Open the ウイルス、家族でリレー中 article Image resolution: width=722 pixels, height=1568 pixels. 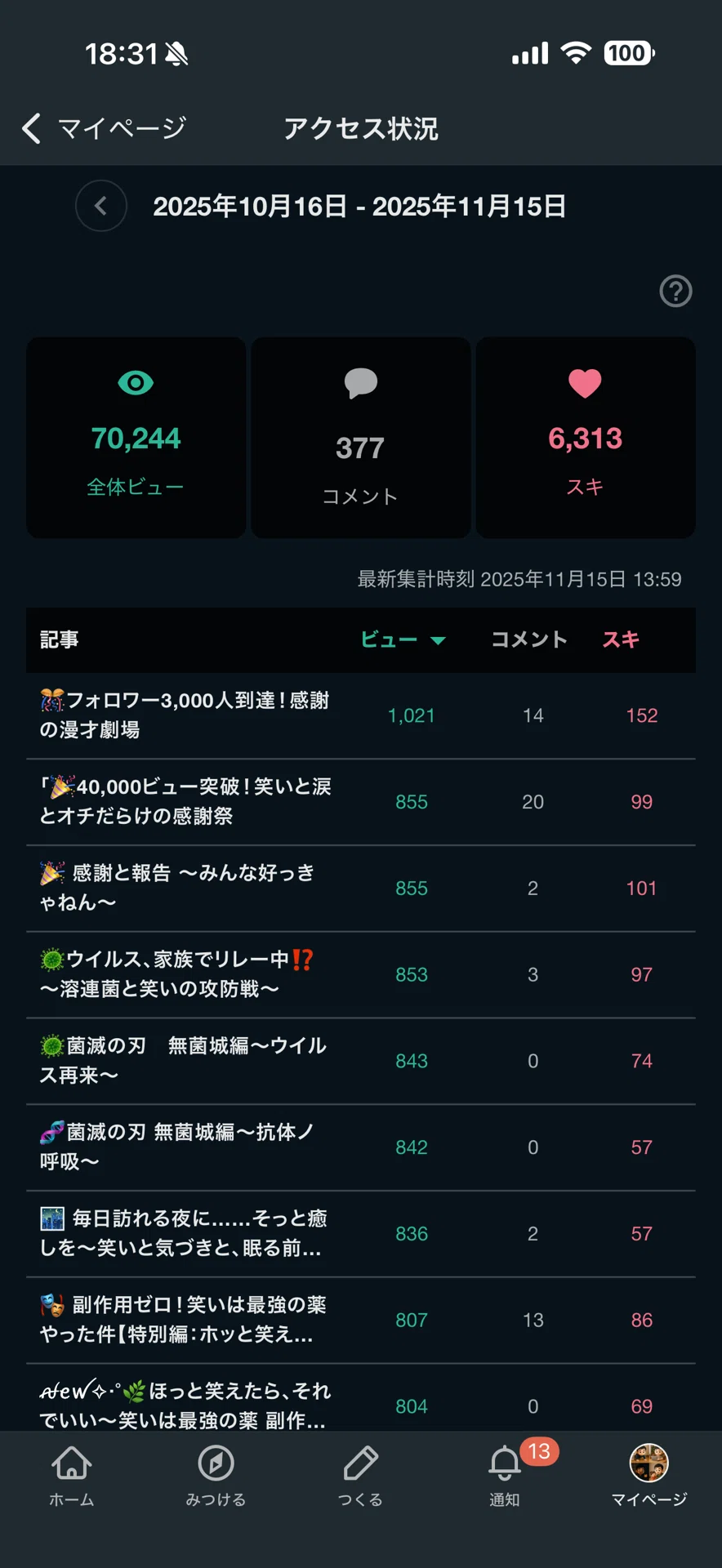[x=361, y=975]
